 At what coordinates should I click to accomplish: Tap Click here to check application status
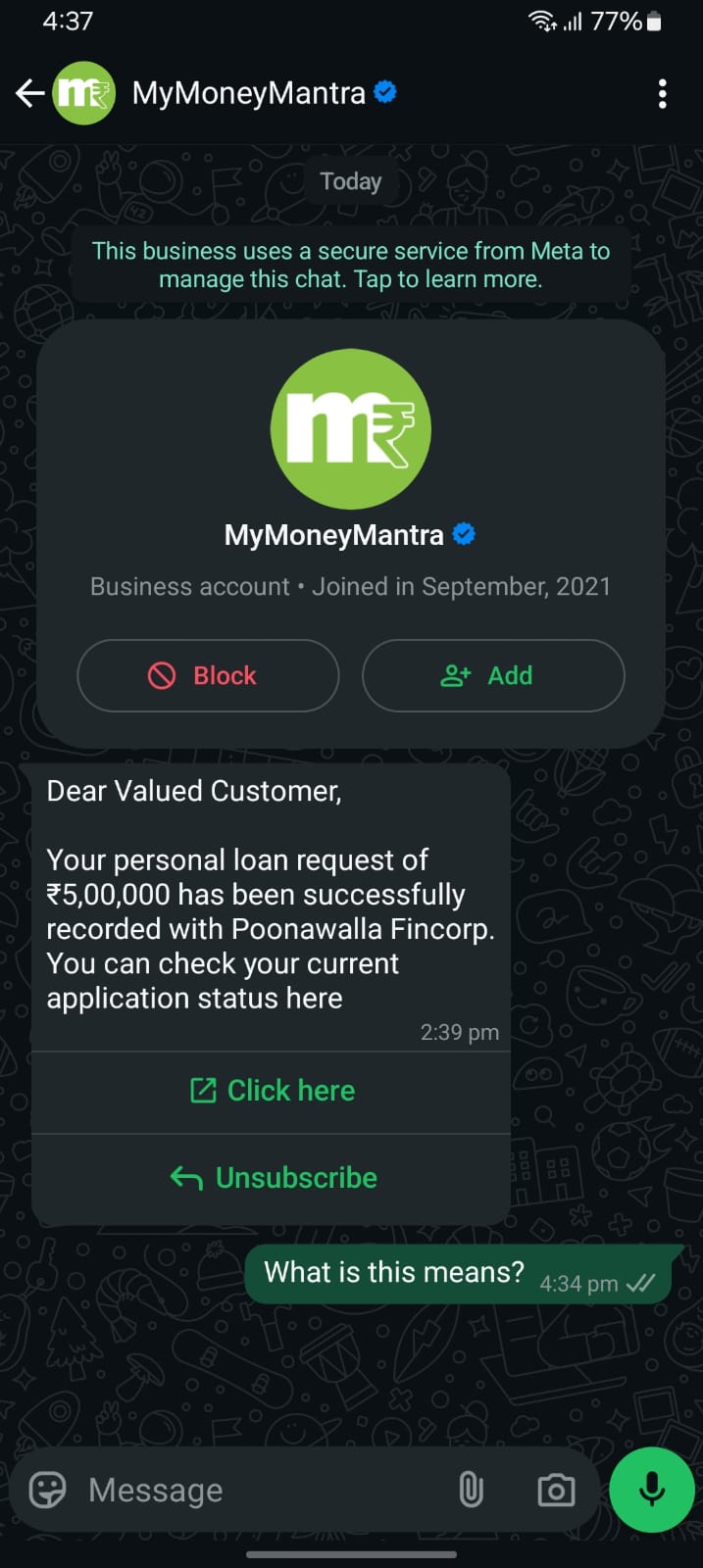272,1091
